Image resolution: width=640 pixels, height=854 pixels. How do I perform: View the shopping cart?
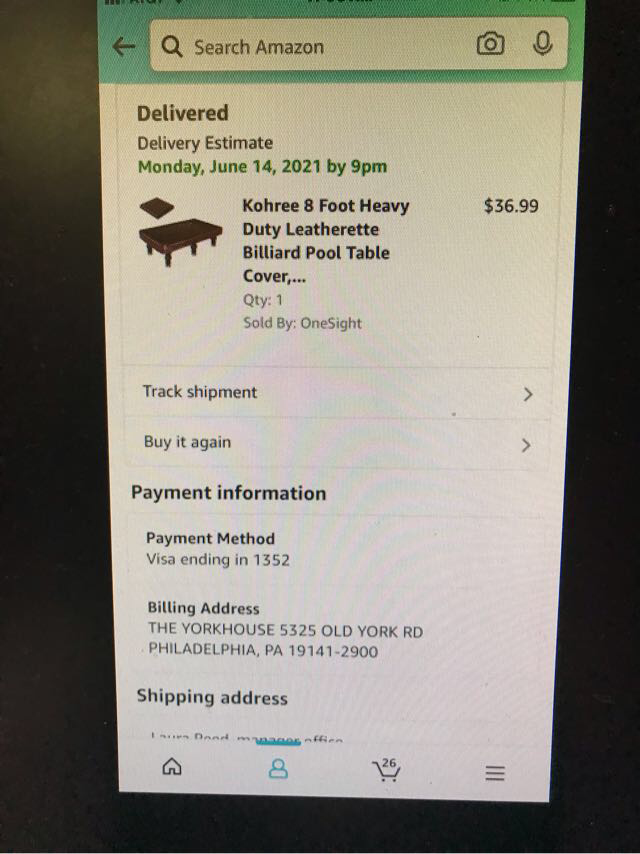(385, 769)
